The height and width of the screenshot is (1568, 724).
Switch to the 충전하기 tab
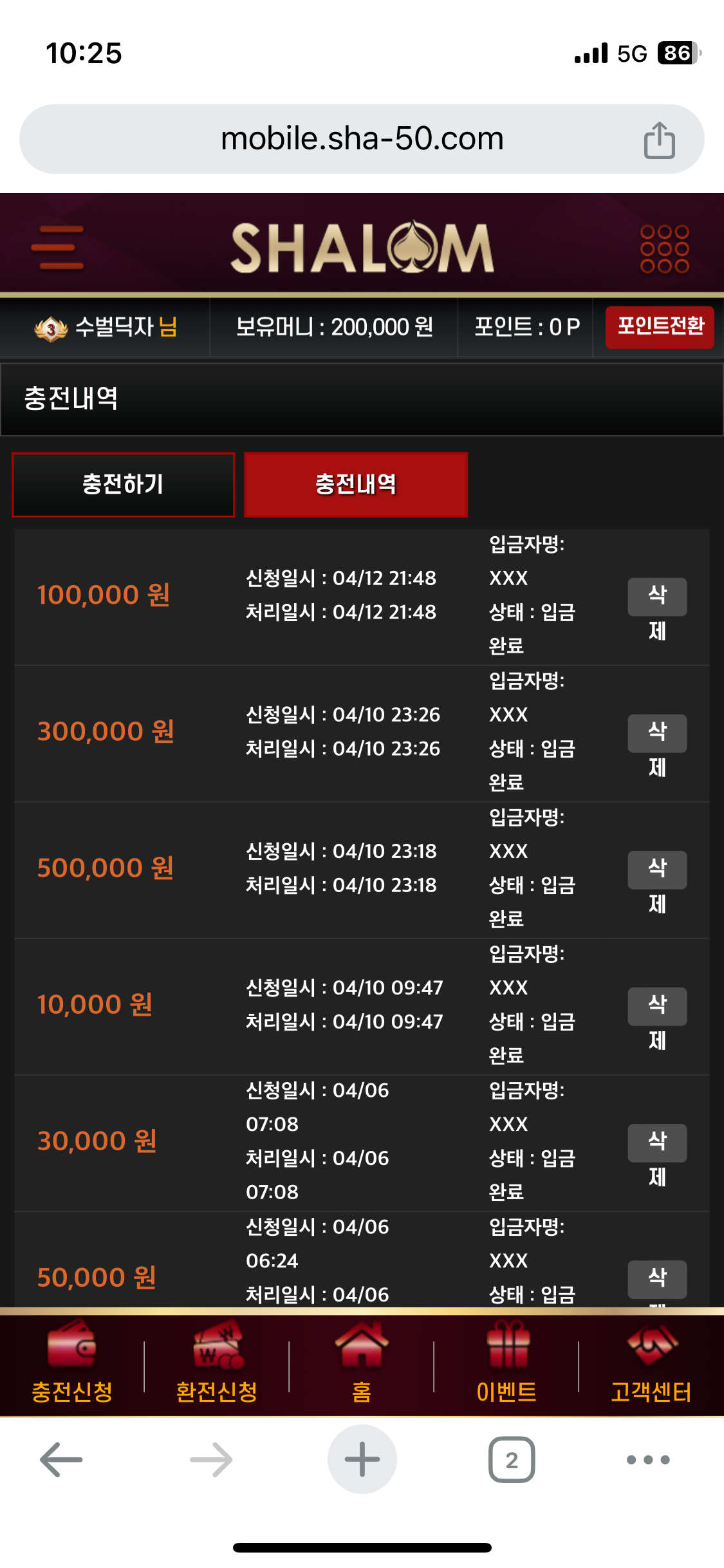(124, 484)
